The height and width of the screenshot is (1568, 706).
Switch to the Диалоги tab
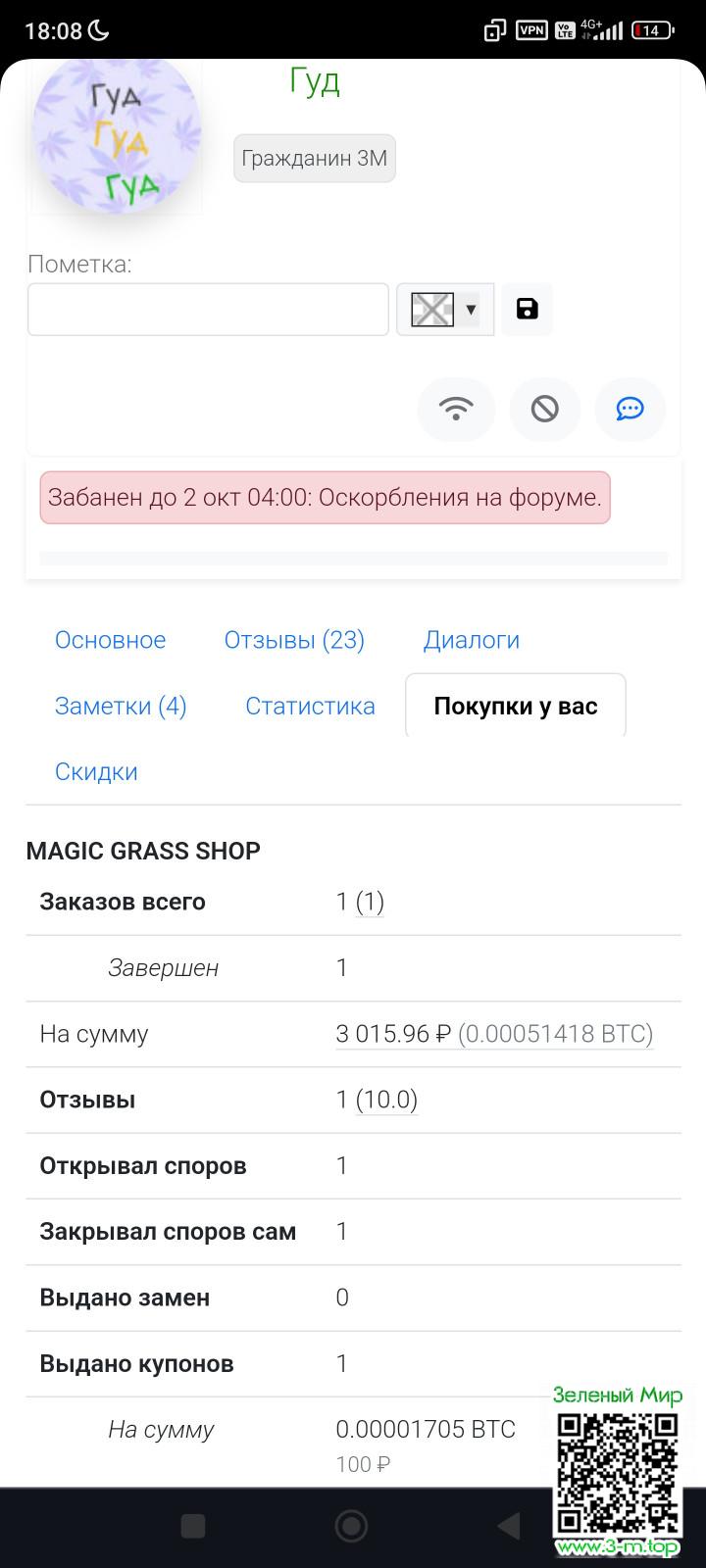472,640
